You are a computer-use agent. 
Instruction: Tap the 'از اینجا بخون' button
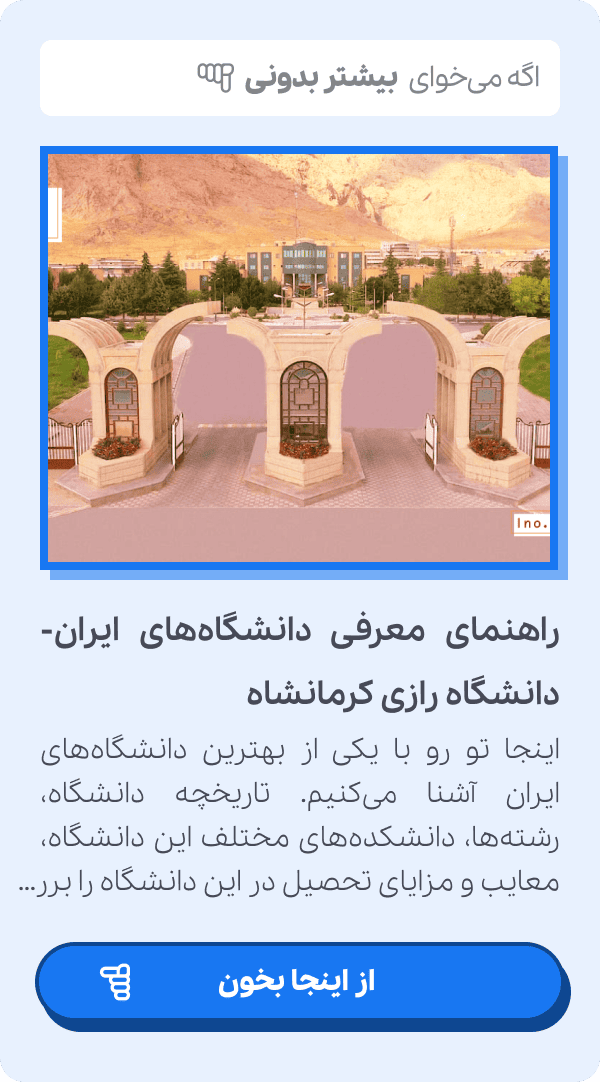coord(298,982)
